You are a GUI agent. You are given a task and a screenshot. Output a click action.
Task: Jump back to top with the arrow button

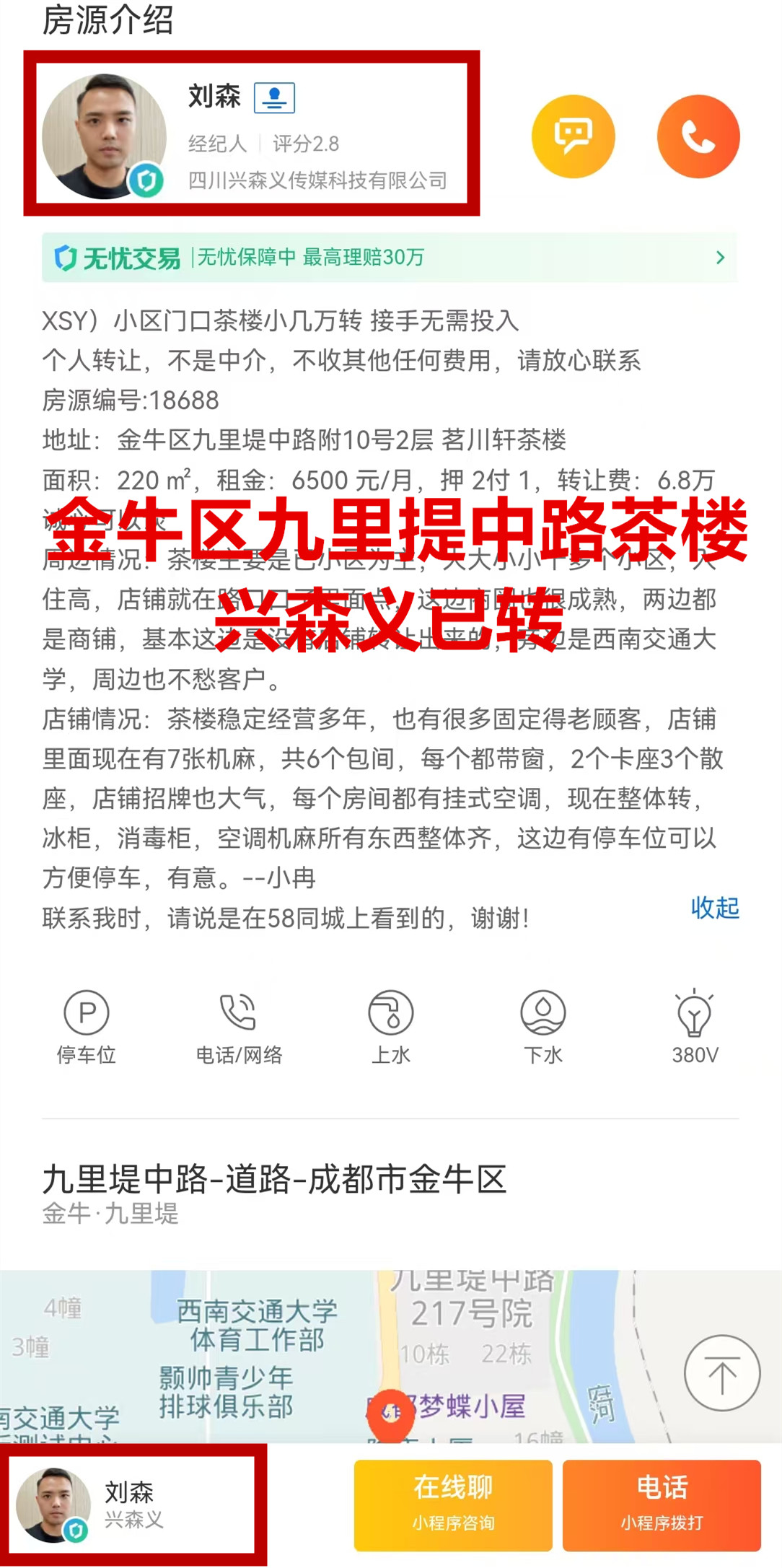(x=721, y=1373)
